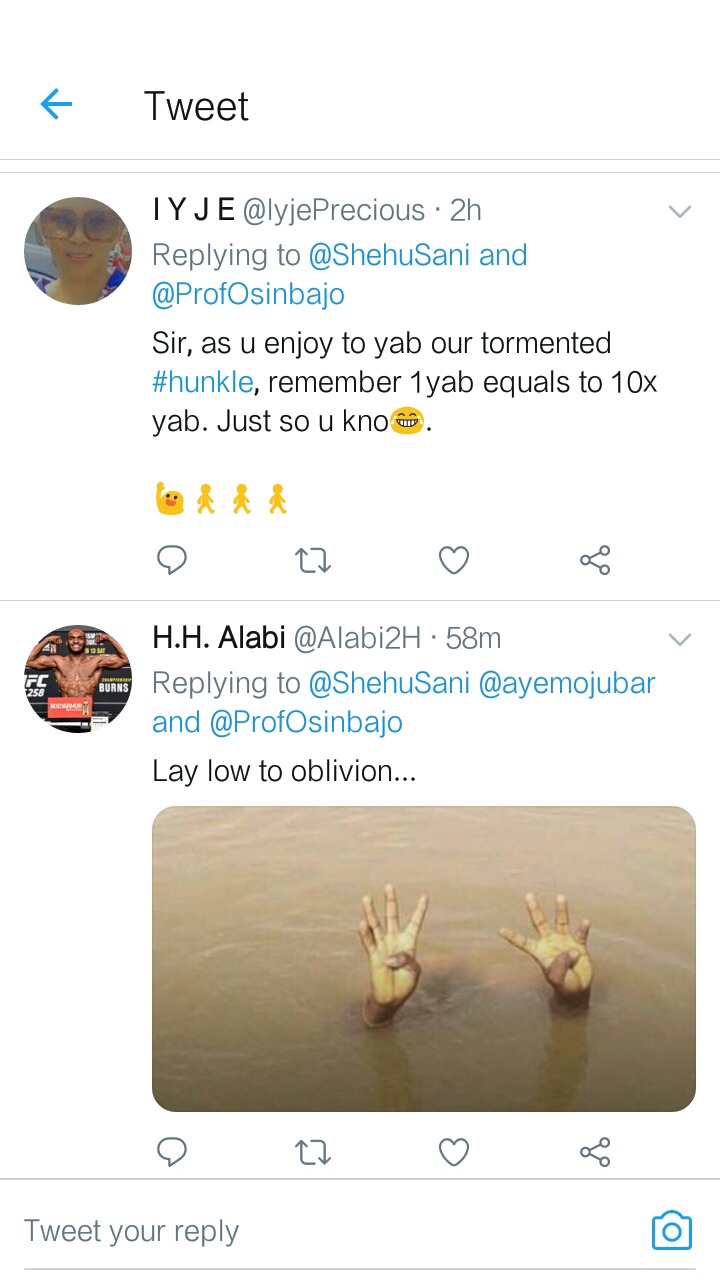
Task: Open the camera to attach a photo
Action: tap(671, 1231)
